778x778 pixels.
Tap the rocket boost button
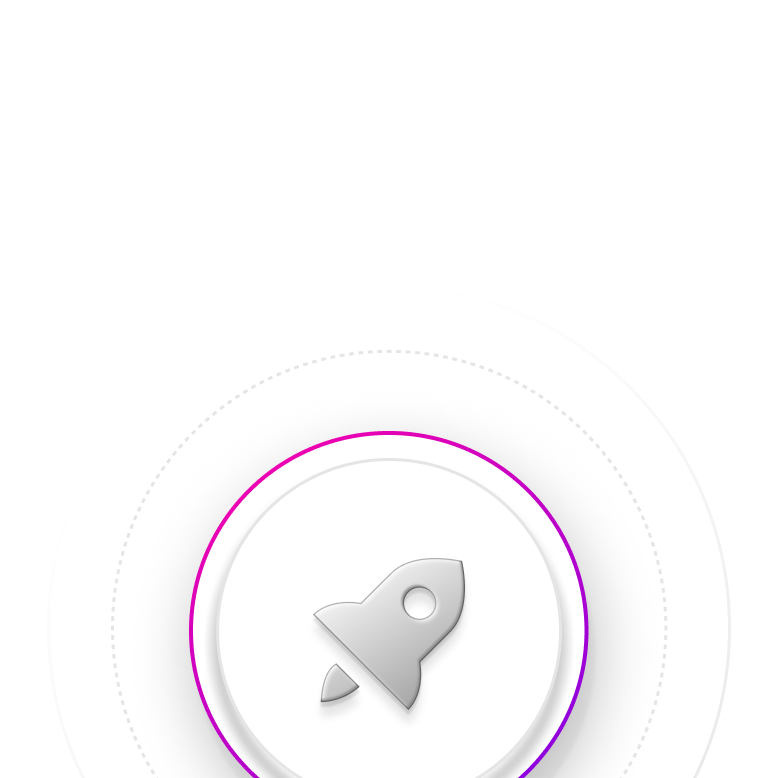tap(389, 628)
